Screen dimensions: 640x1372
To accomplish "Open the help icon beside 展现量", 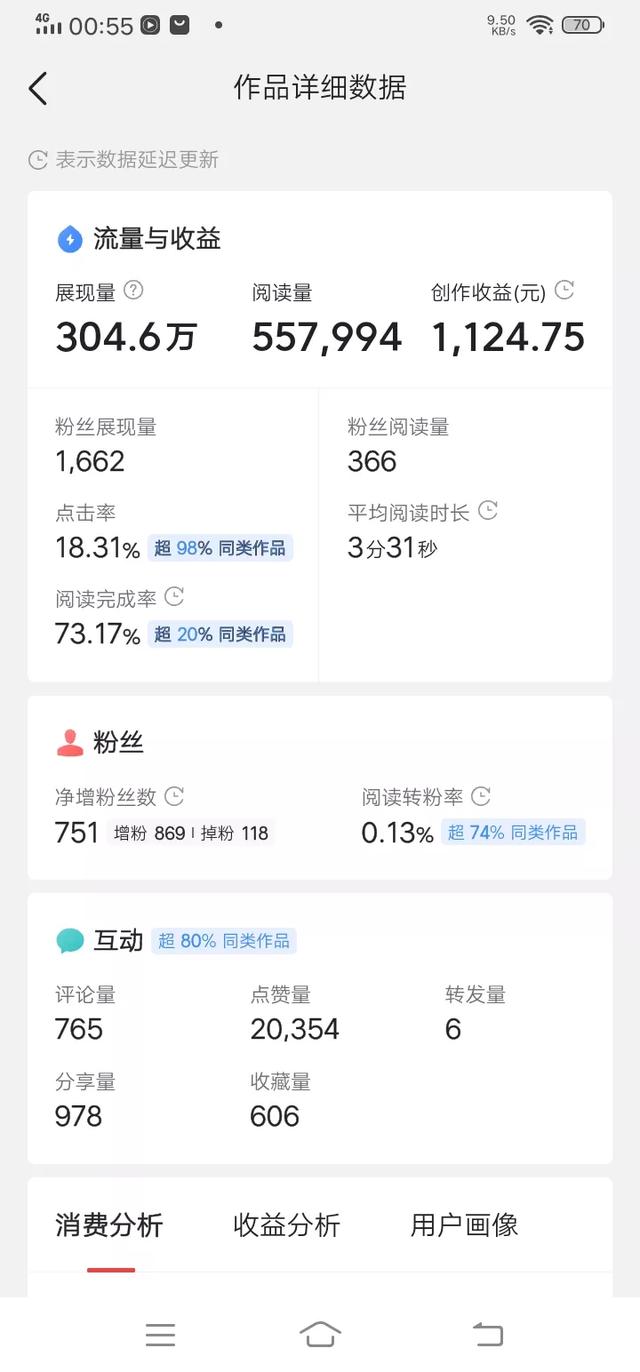I will (133, 291).
